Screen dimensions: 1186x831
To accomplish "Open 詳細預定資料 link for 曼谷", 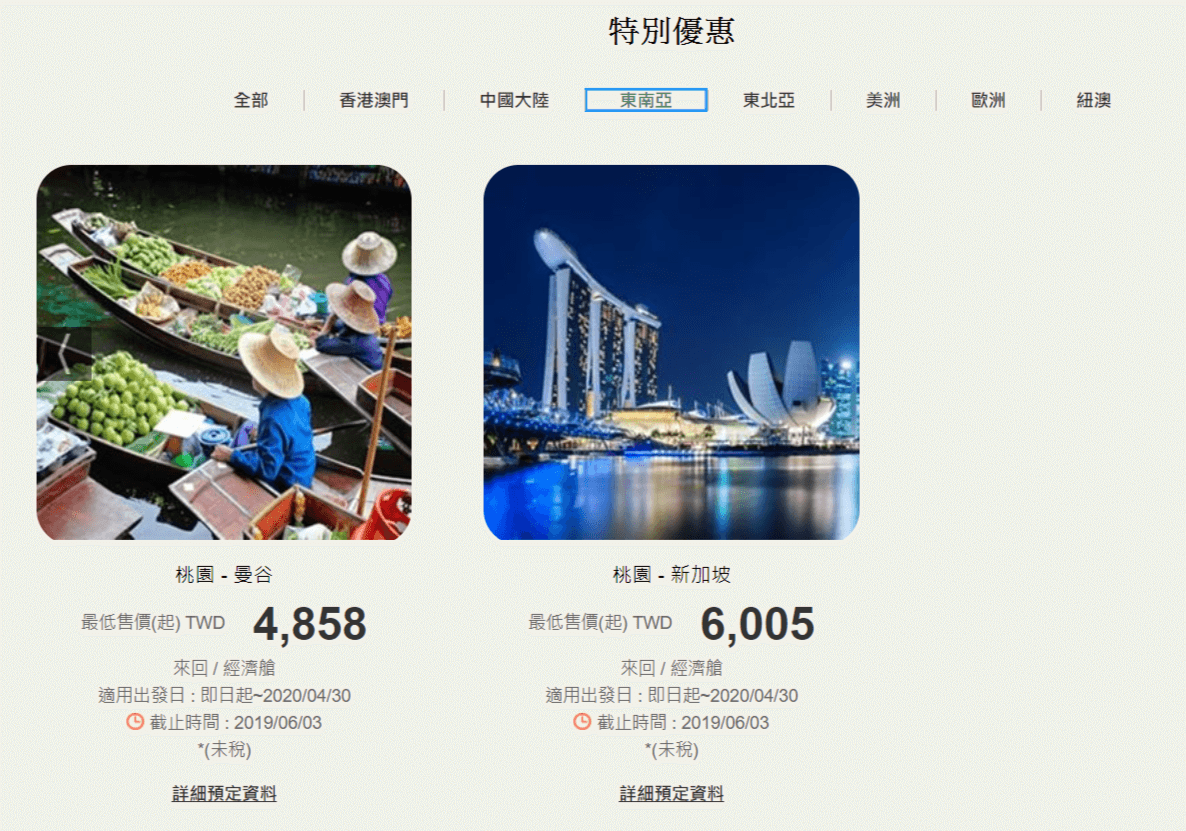I will point(224,793).
